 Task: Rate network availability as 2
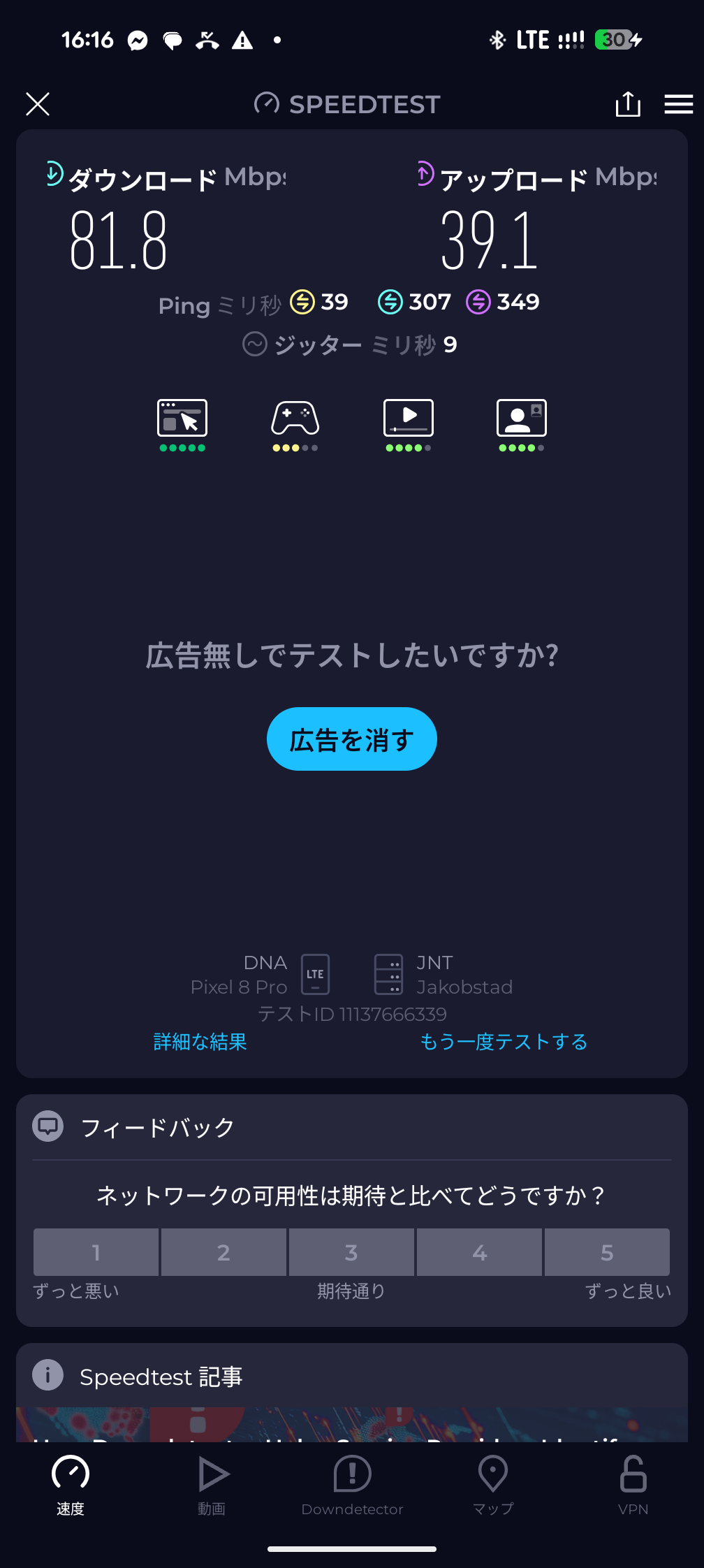(x=223, y=1252)
